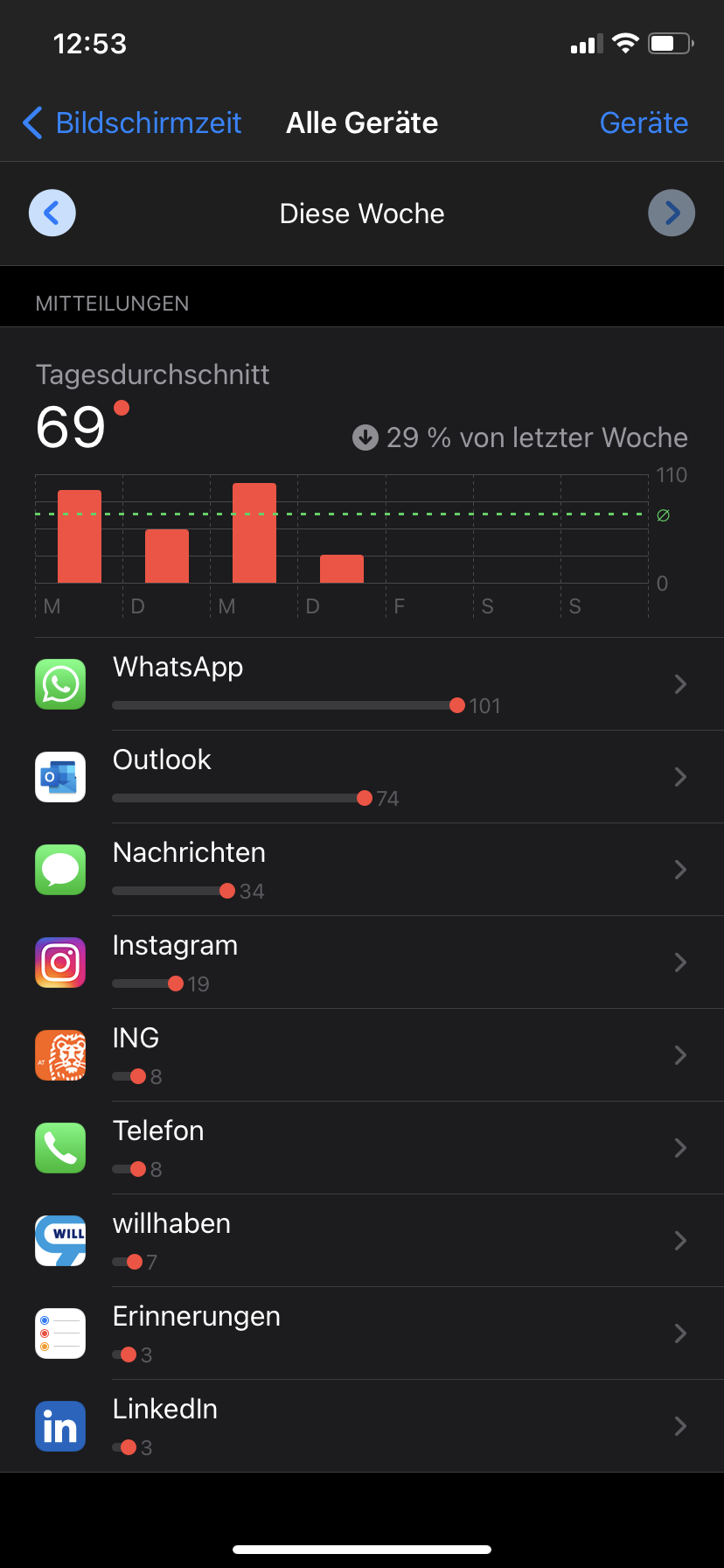Show the previous week
Viewport: 724px width, 1568px height.
52,213
